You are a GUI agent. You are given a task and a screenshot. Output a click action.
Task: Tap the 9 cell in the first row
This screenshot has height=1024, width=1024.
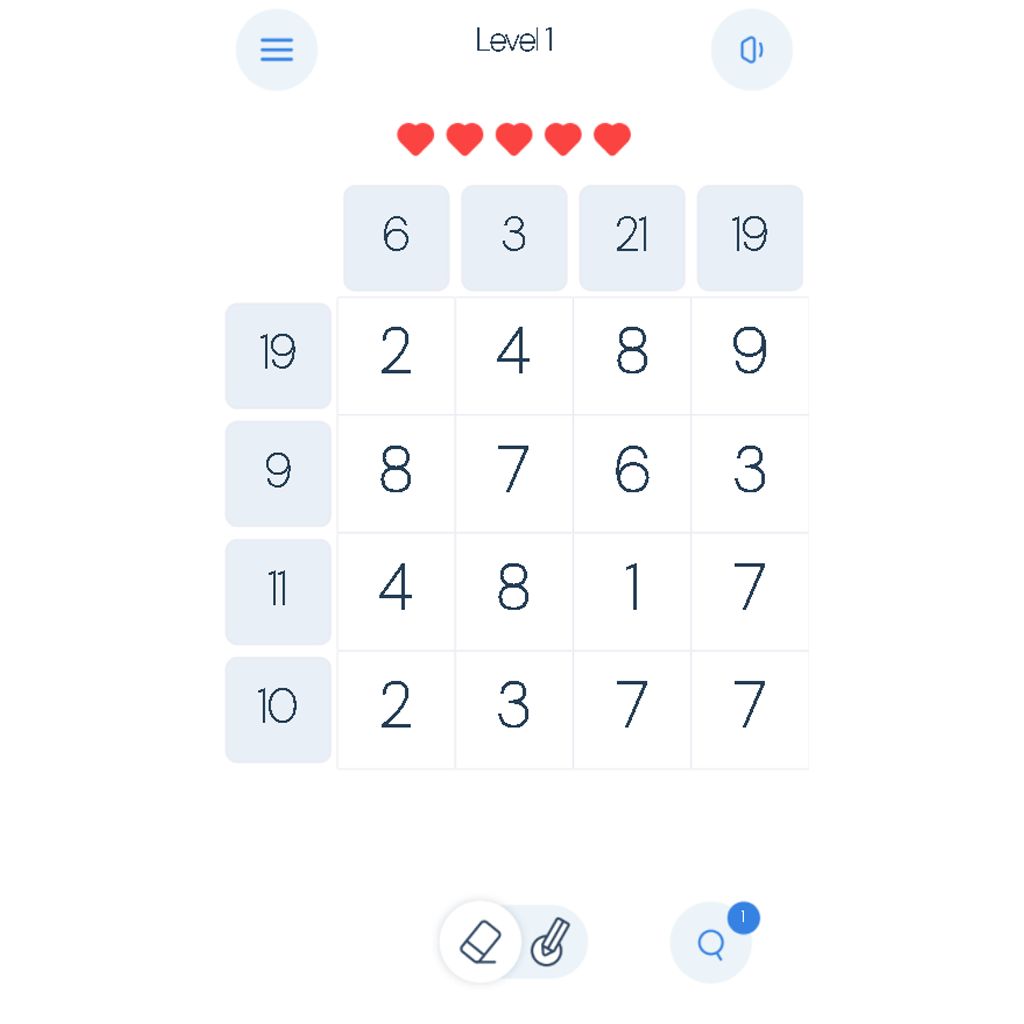[x=750, y=355]
